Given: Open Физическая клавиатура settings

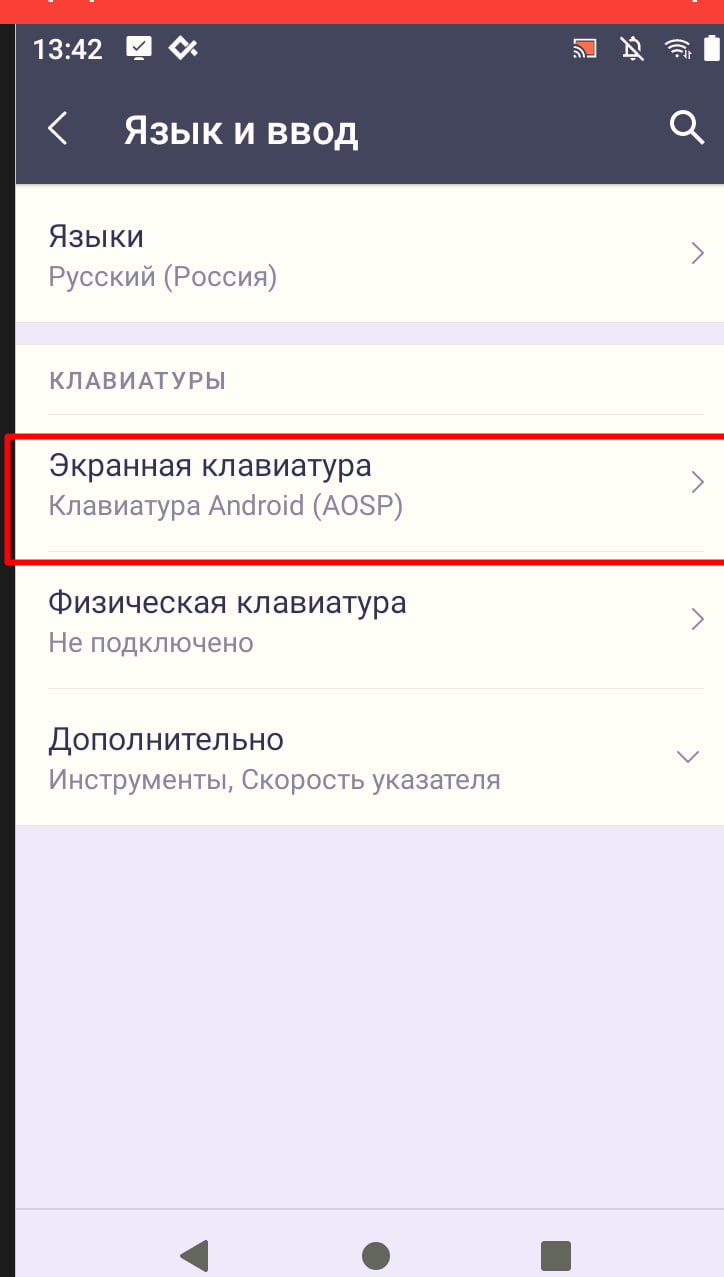Looking at the screenshot, I should click(370, 621).
